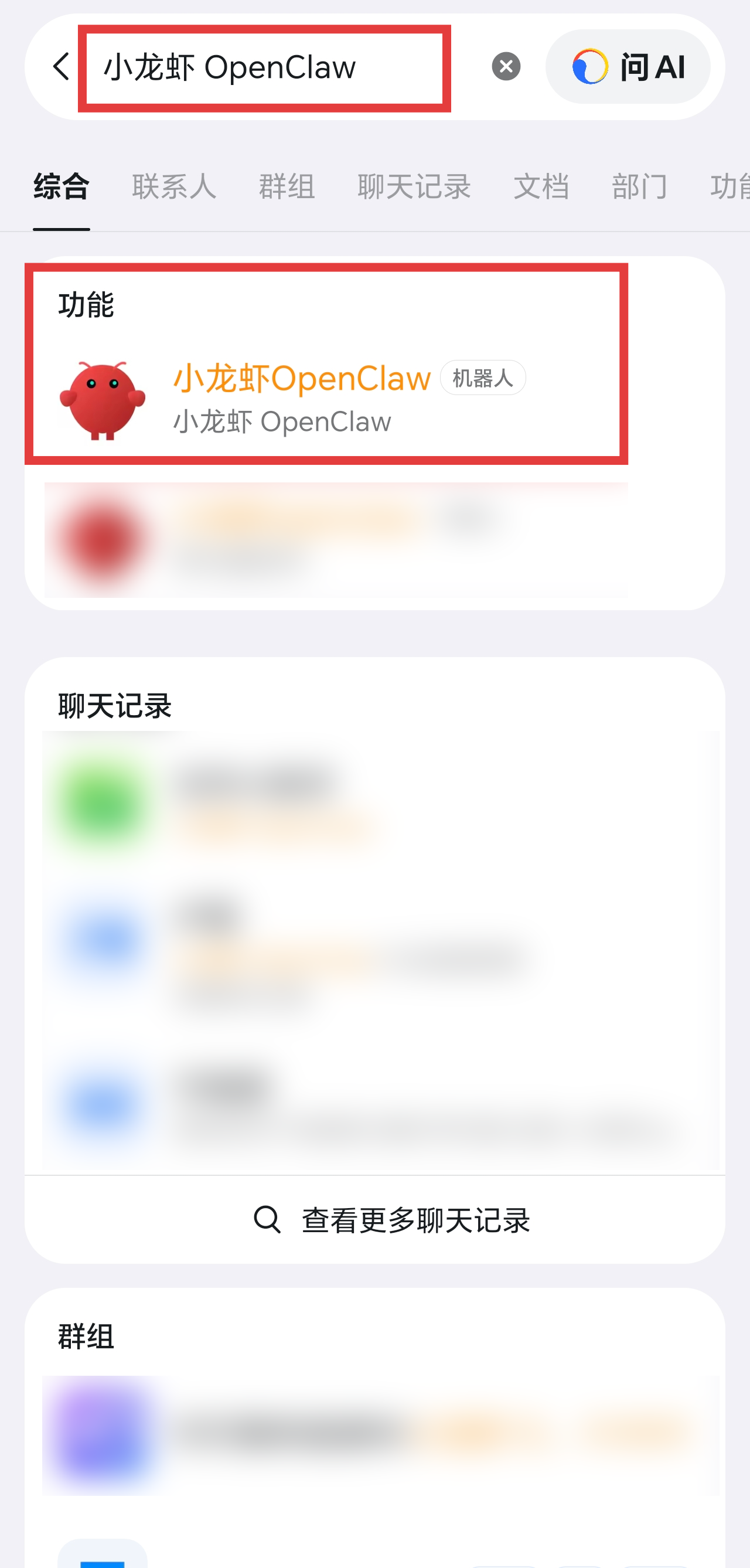Clear the search text
The image size is (750, 1568).
[506, 66]
